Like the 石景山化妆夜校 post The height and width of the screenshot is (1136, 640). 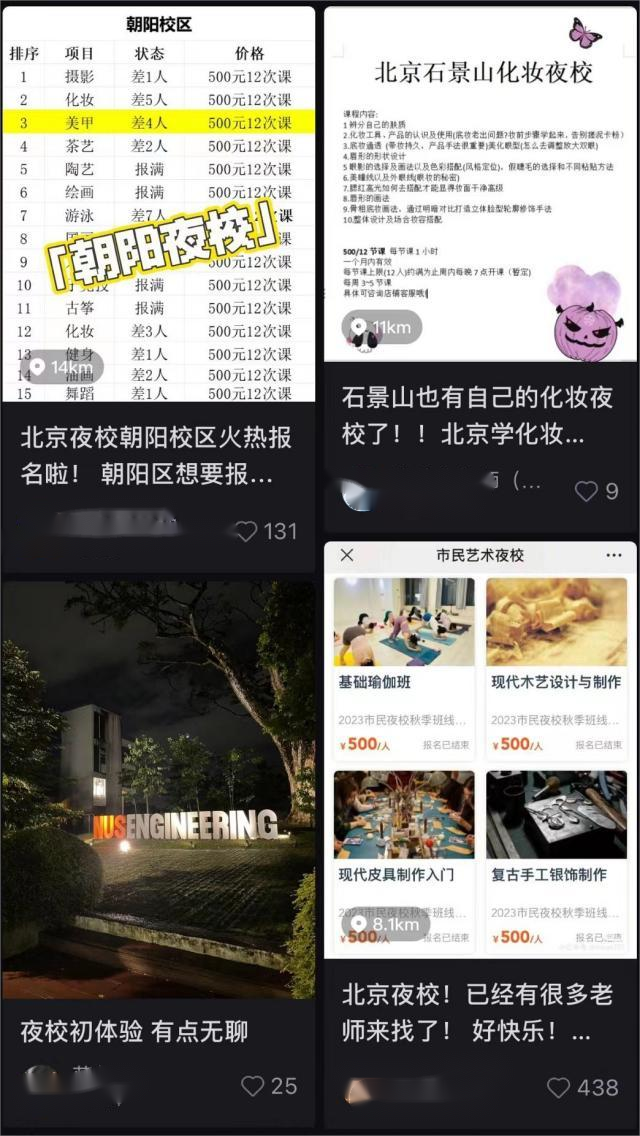click(x=585, y=491)
